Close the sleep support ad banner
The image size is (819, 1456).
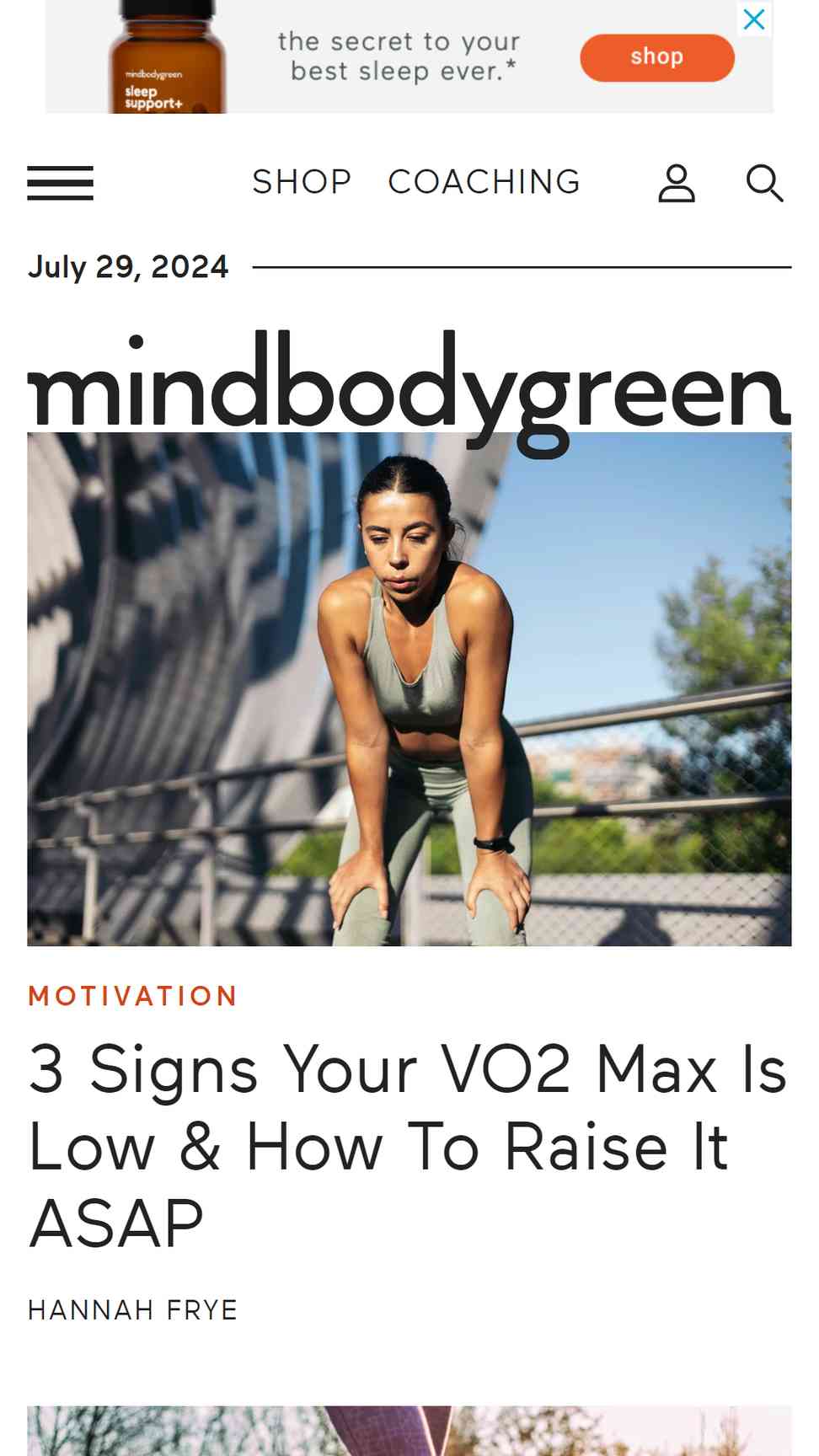click(754, 19)
